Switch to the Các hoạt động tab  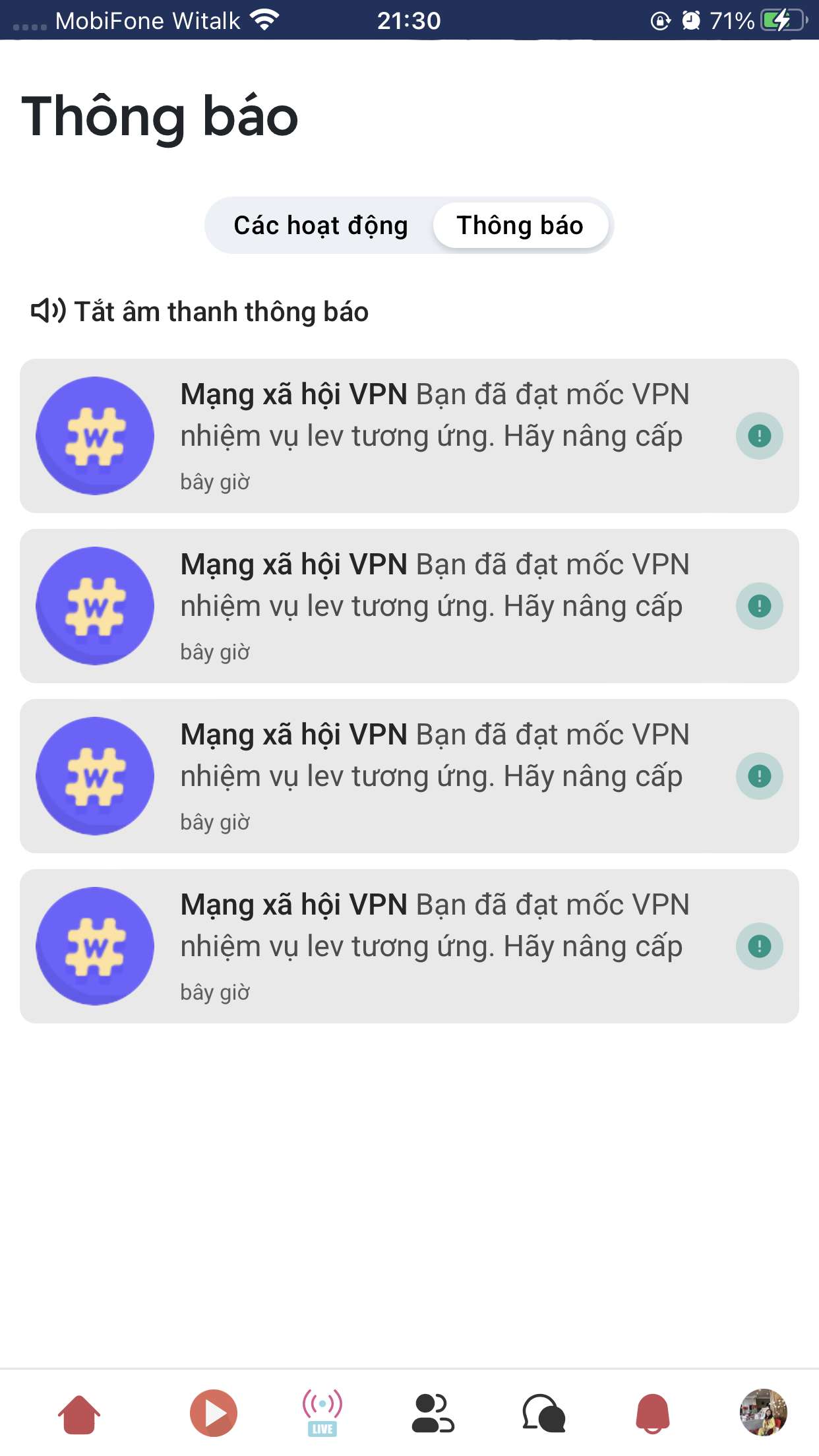click(320, 226)
